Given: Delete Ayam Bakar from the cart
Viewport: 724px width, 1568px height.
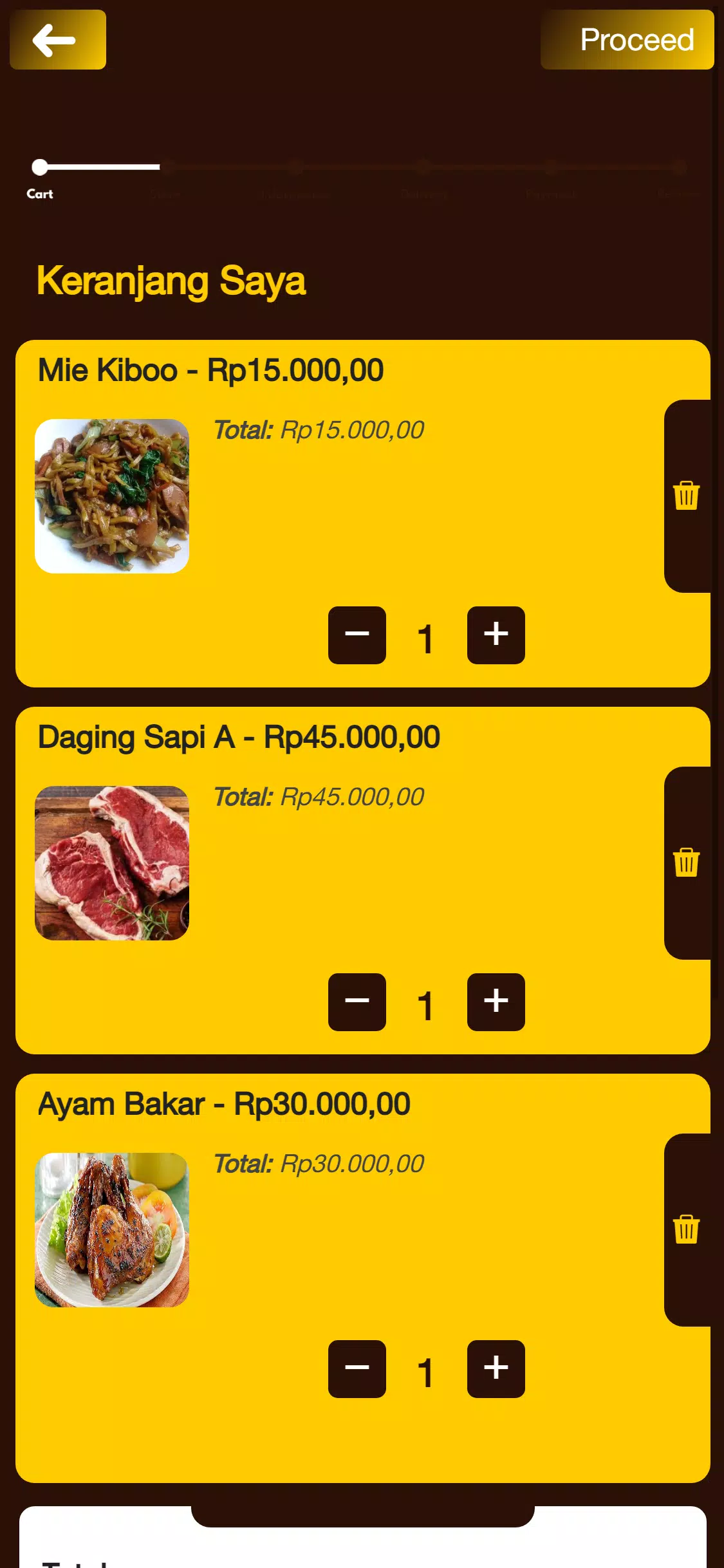Looking at the screenshot, I should point(687,1229).
